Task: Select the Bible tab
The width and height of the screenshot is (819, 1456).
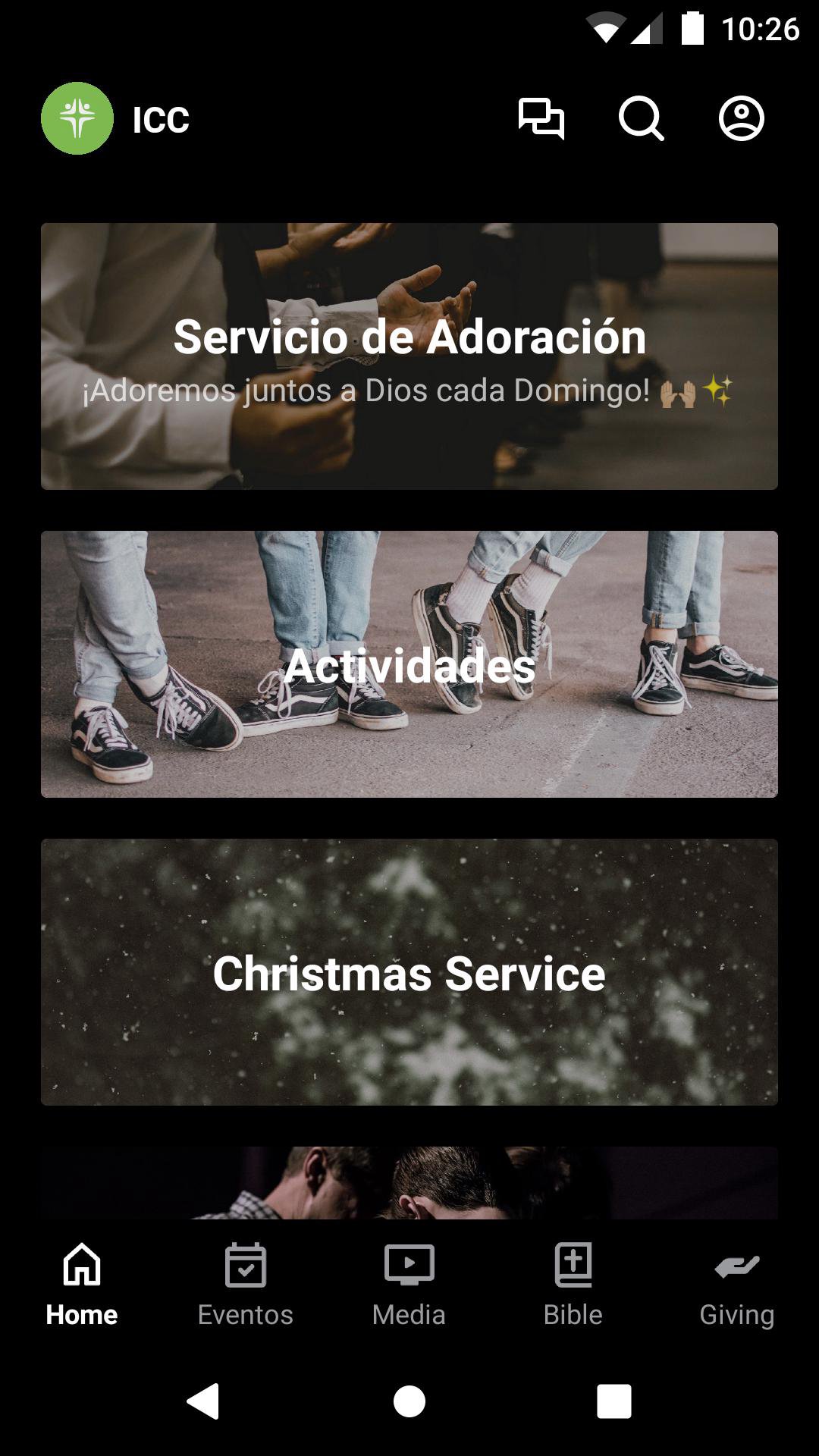Action: pyautogui.click(x=573, y=1285)
